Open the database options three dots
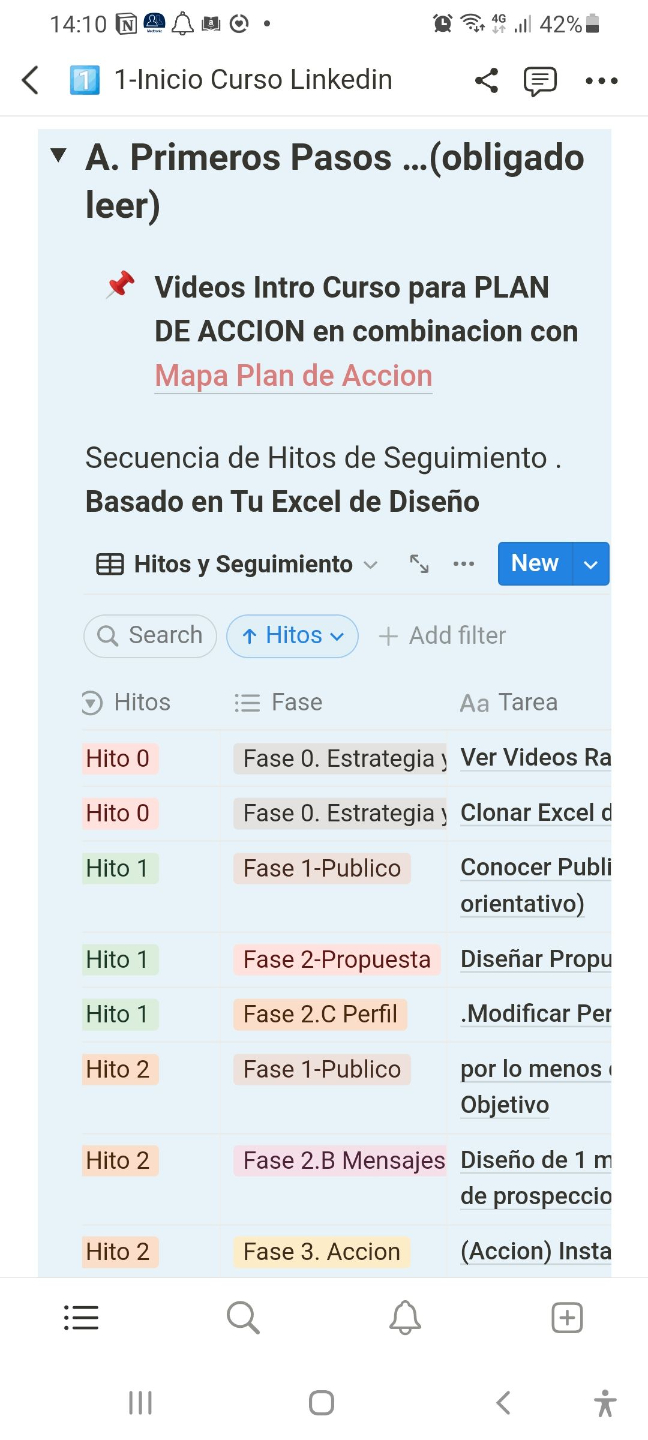The height and width of the screenshot is (1440, 648). click(463, 564)
